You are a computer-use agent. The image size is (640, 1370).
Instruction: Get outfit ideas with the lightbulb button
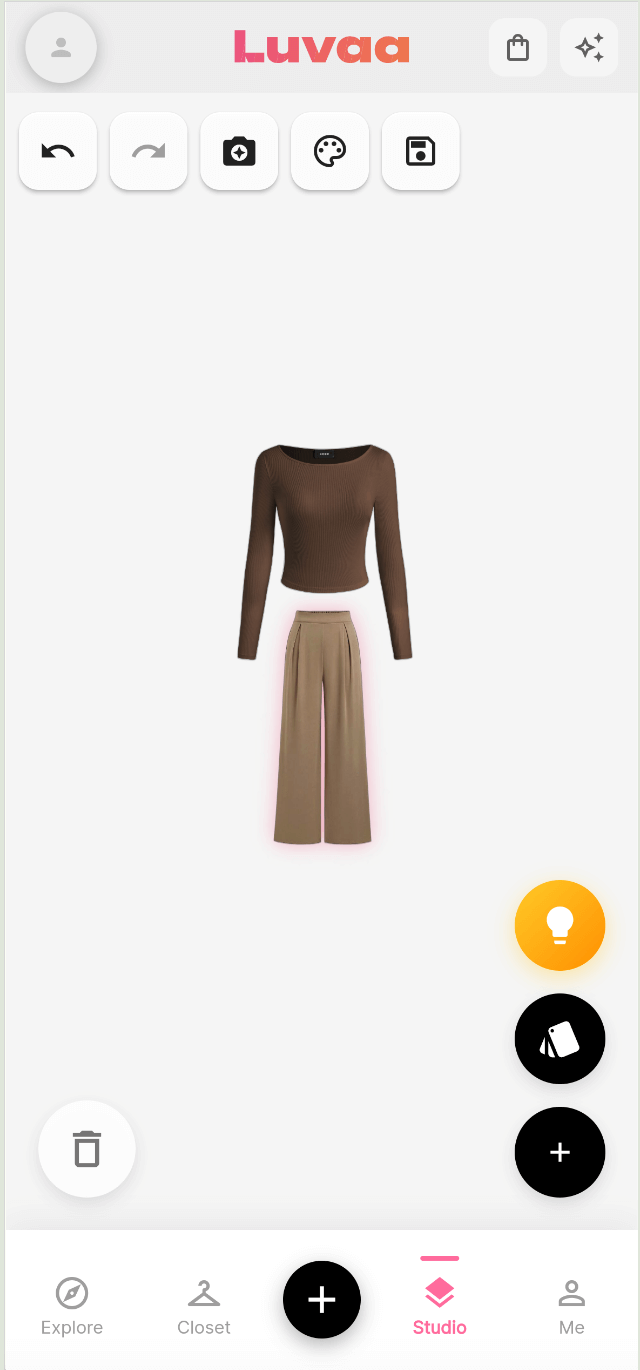click(x=560, y=925)
